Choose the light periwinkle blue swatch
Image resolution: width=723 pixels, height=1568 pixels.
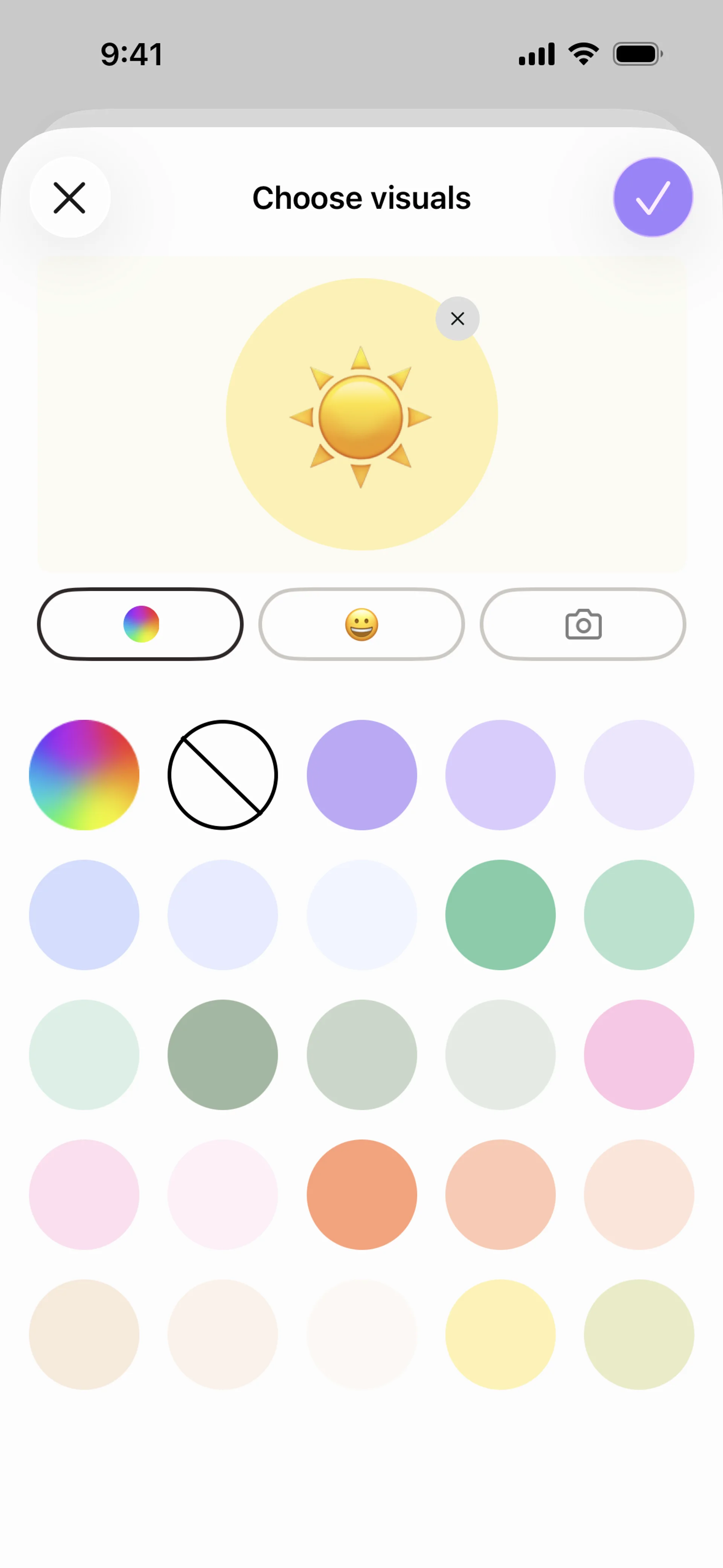coord(84,915)
